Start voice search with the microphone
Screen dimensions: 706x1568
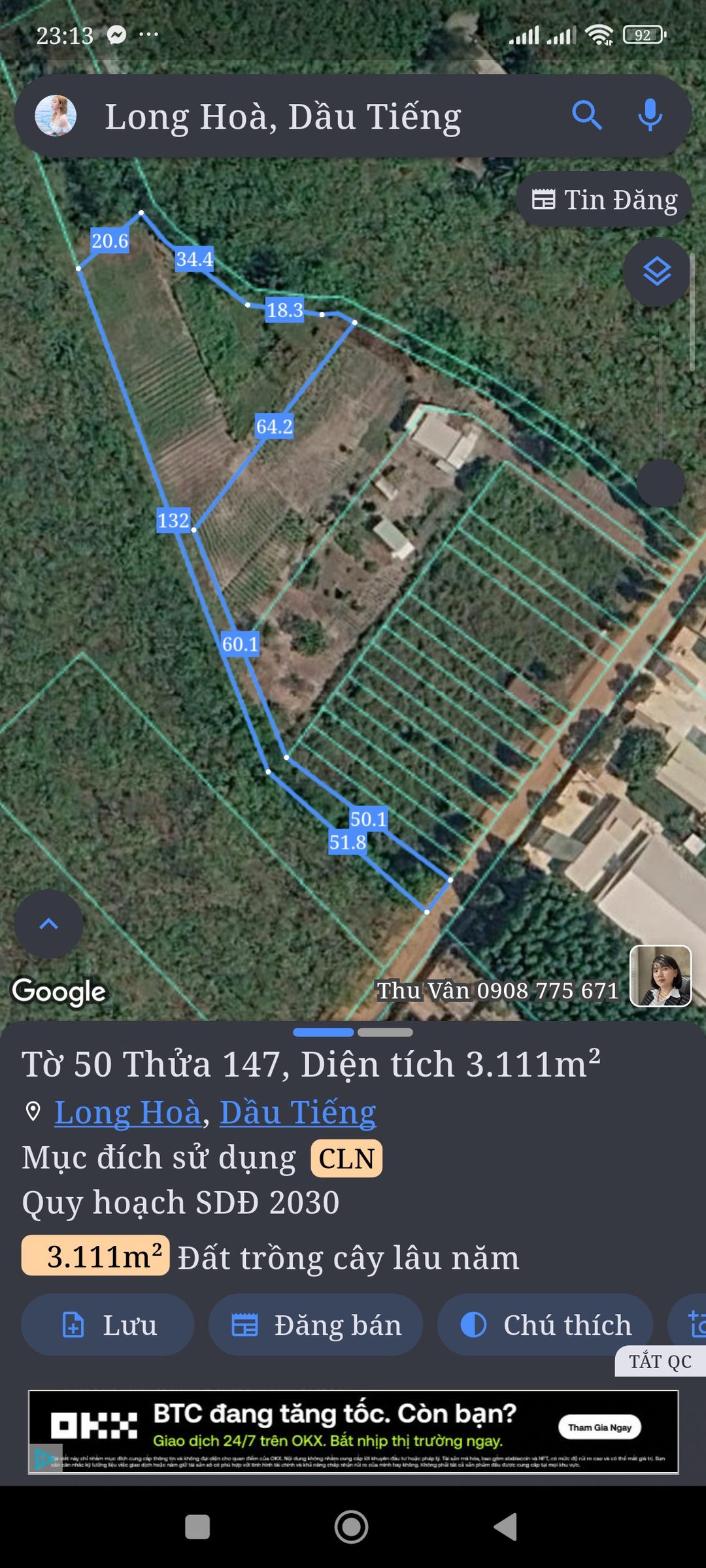point(650,116)
